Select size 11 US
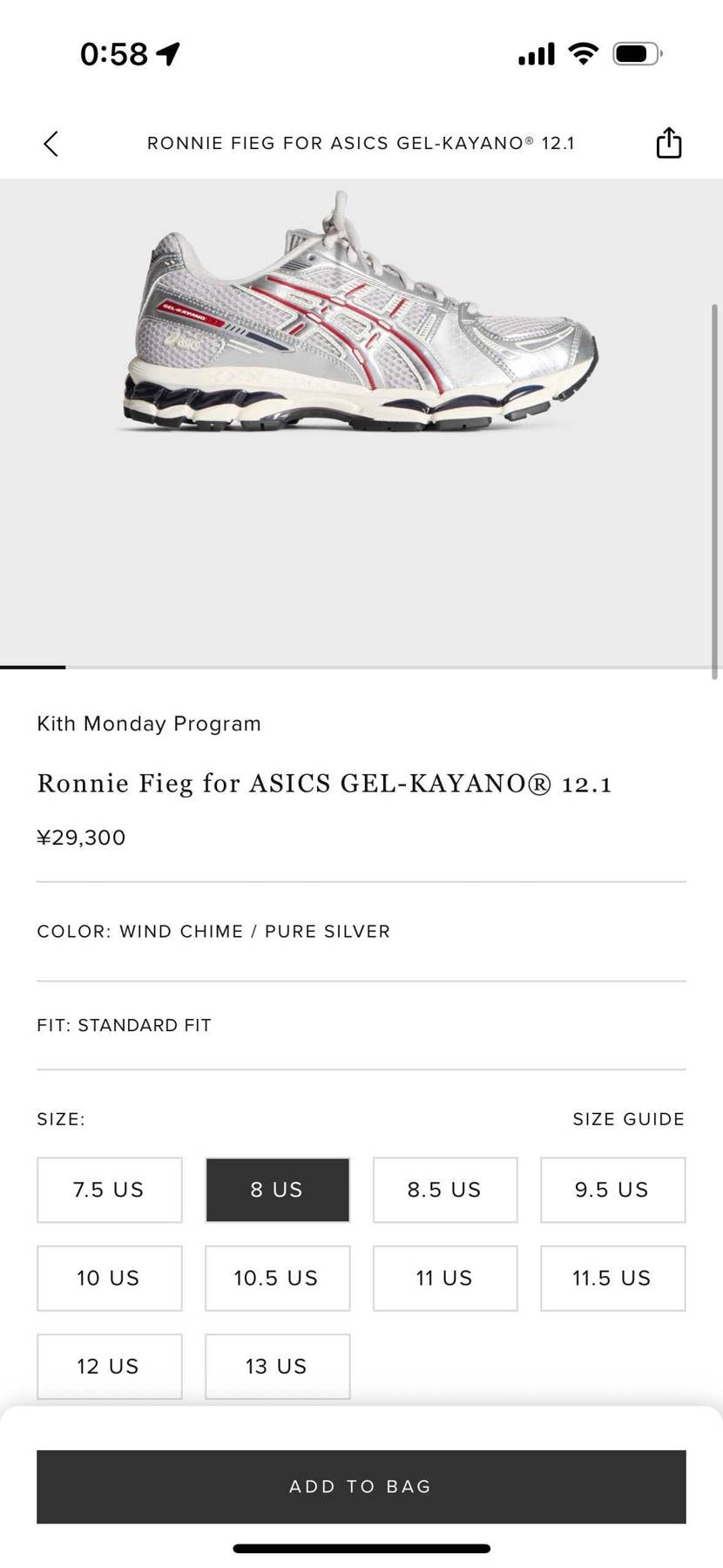 coord(444,1278)
